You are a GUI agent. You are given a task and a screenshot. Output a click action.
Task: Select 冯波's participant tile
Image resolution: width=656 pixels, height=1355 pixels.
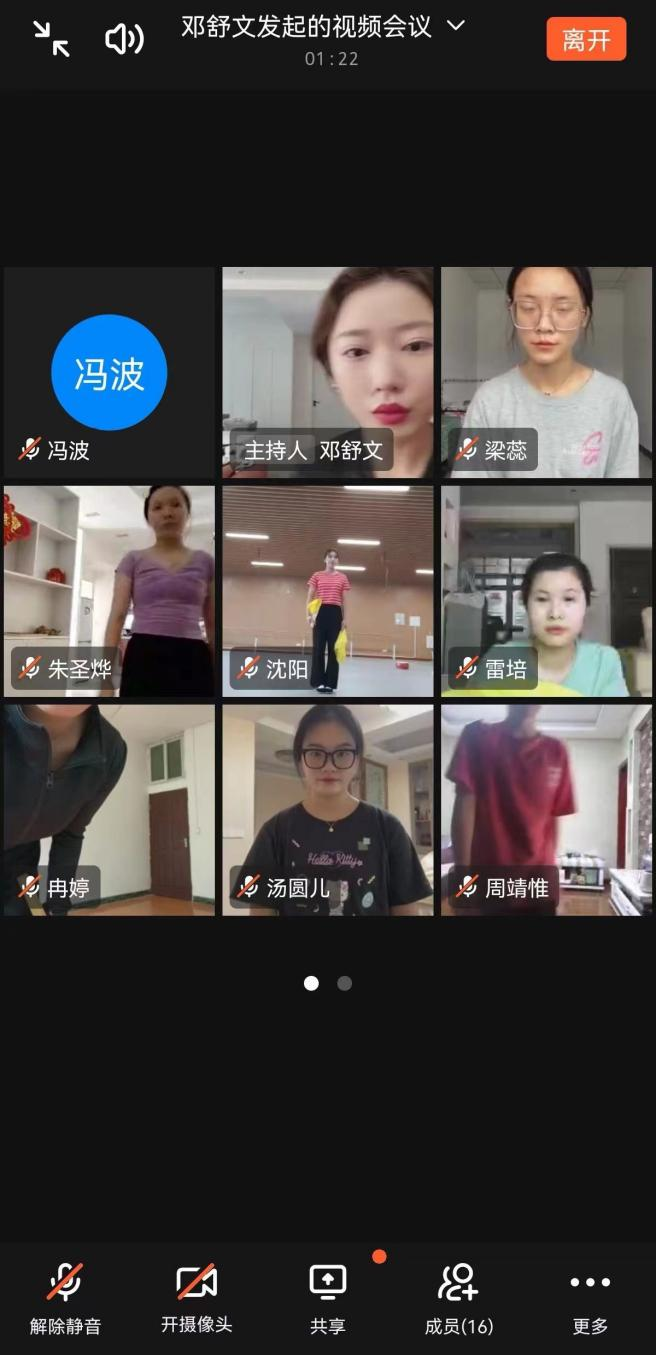coord(109,372)
